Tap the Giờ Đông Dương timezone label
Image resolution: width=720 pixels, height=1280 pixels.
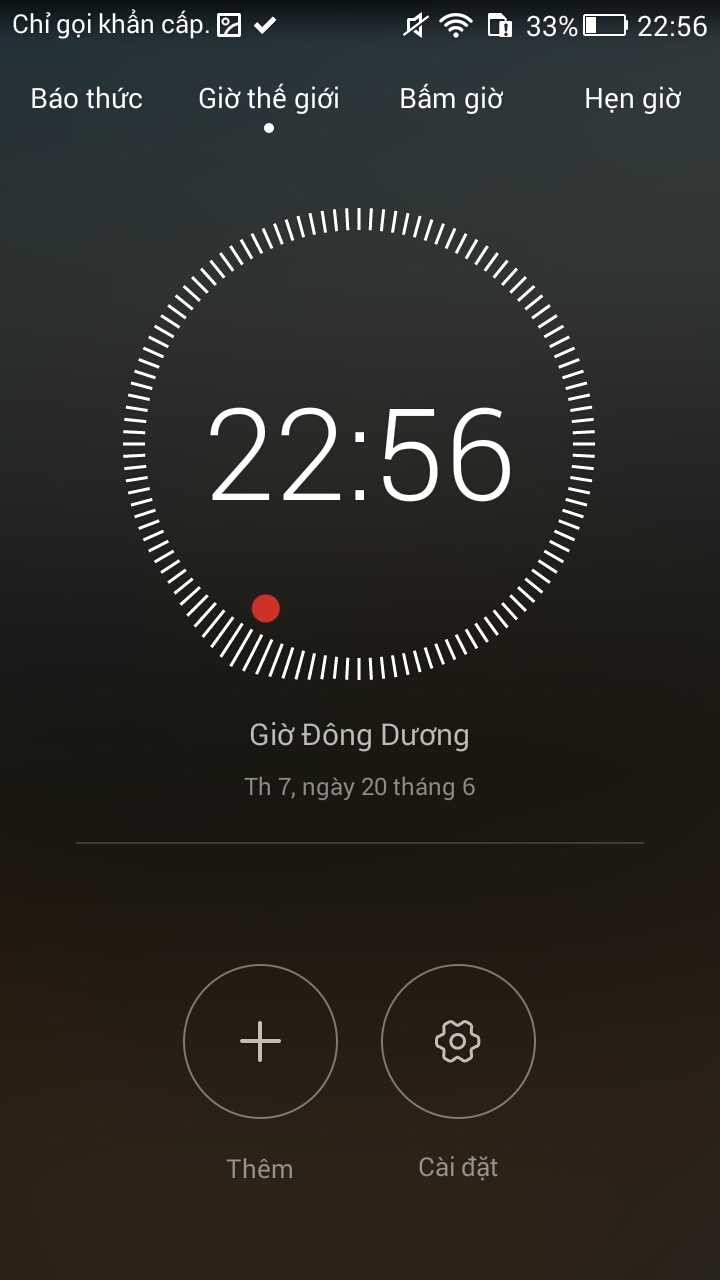click(359, 734)
